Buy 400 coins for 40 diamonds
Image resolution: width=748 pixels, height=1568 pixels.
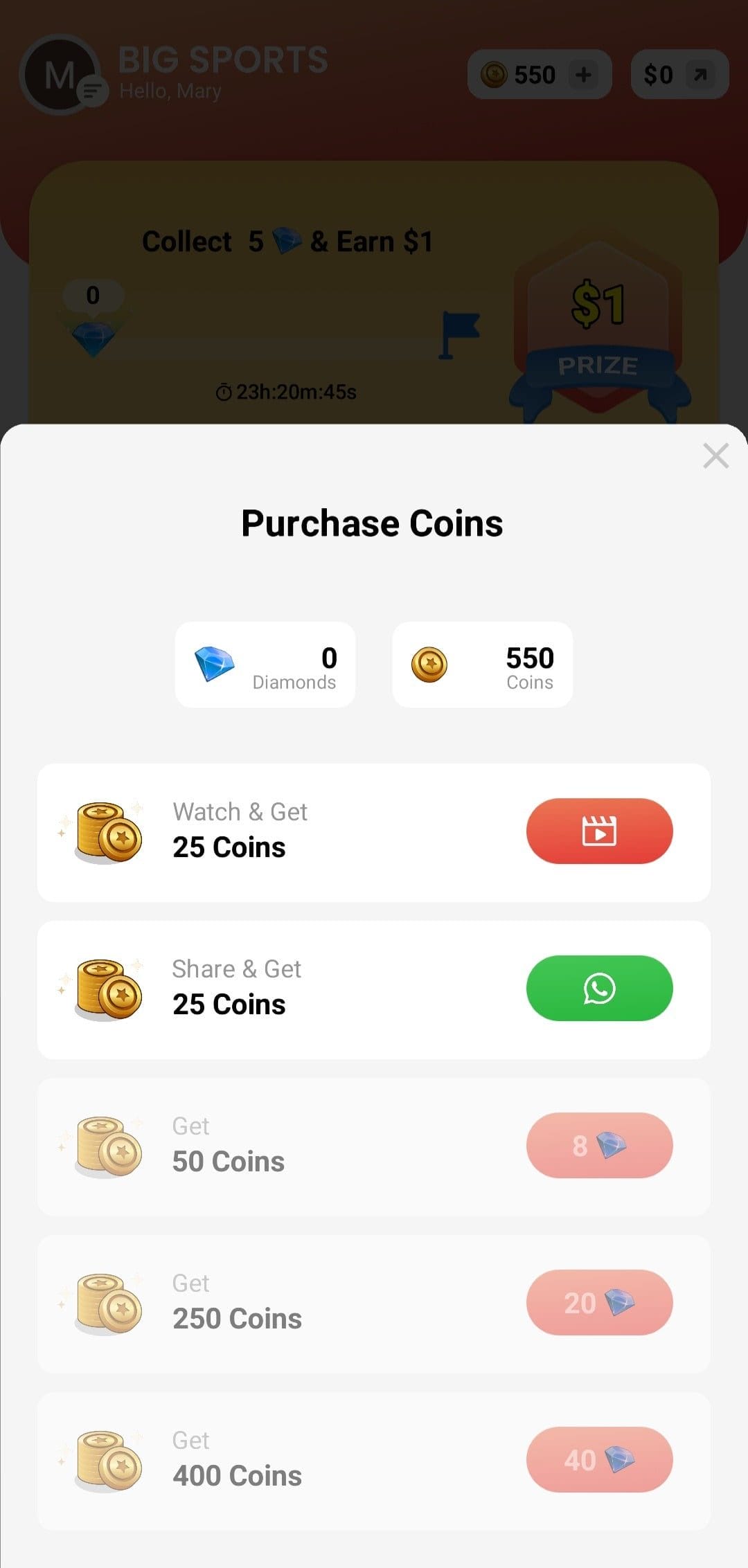click(599, 1459)
